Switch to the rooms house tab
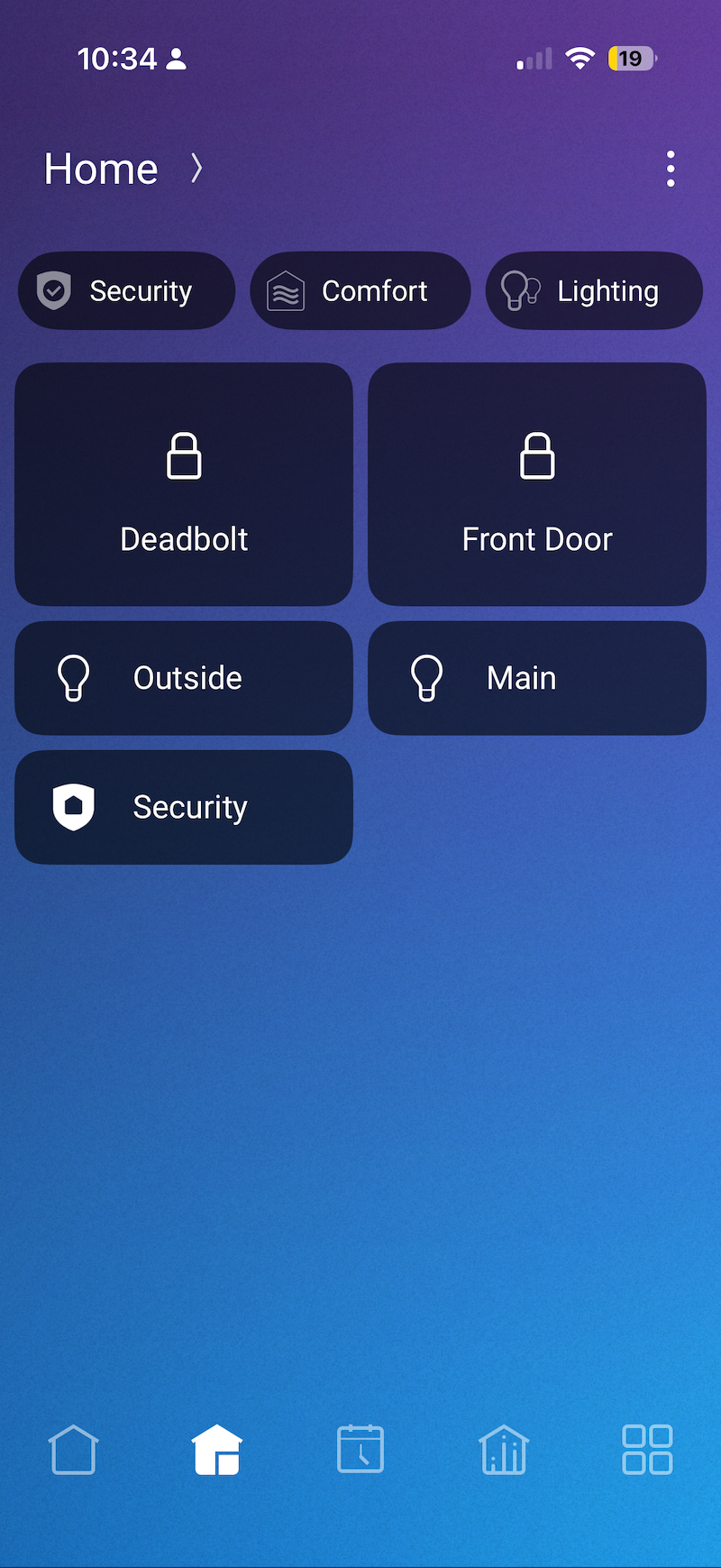Image resolution: width=721 pixels, height=1568 pixels. (x=217, y=1449)
